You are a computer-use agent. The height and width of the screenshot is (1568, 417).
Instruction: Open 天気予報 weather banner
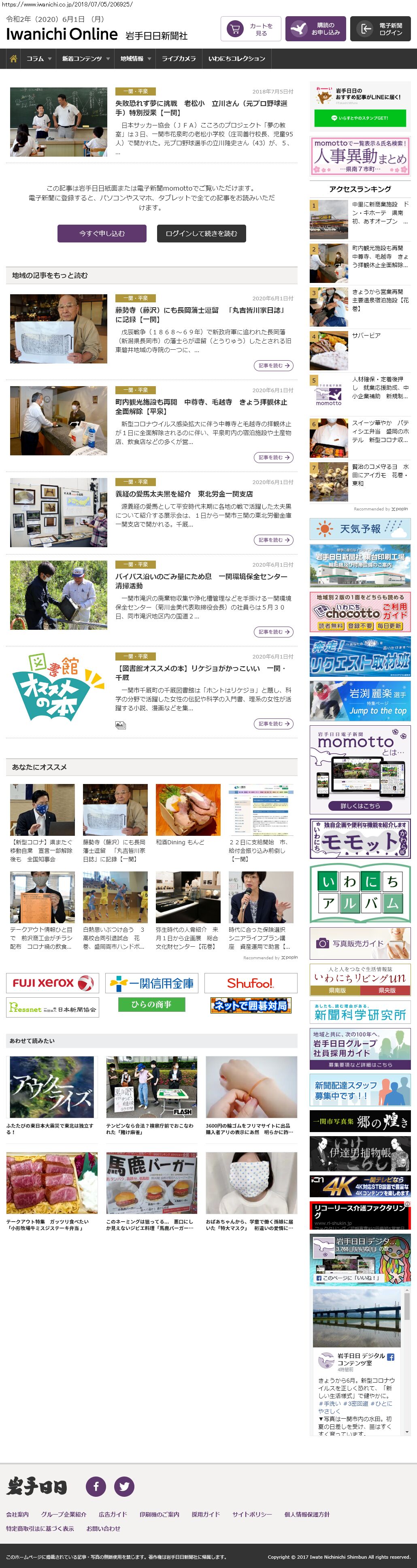tap(359, 529)
